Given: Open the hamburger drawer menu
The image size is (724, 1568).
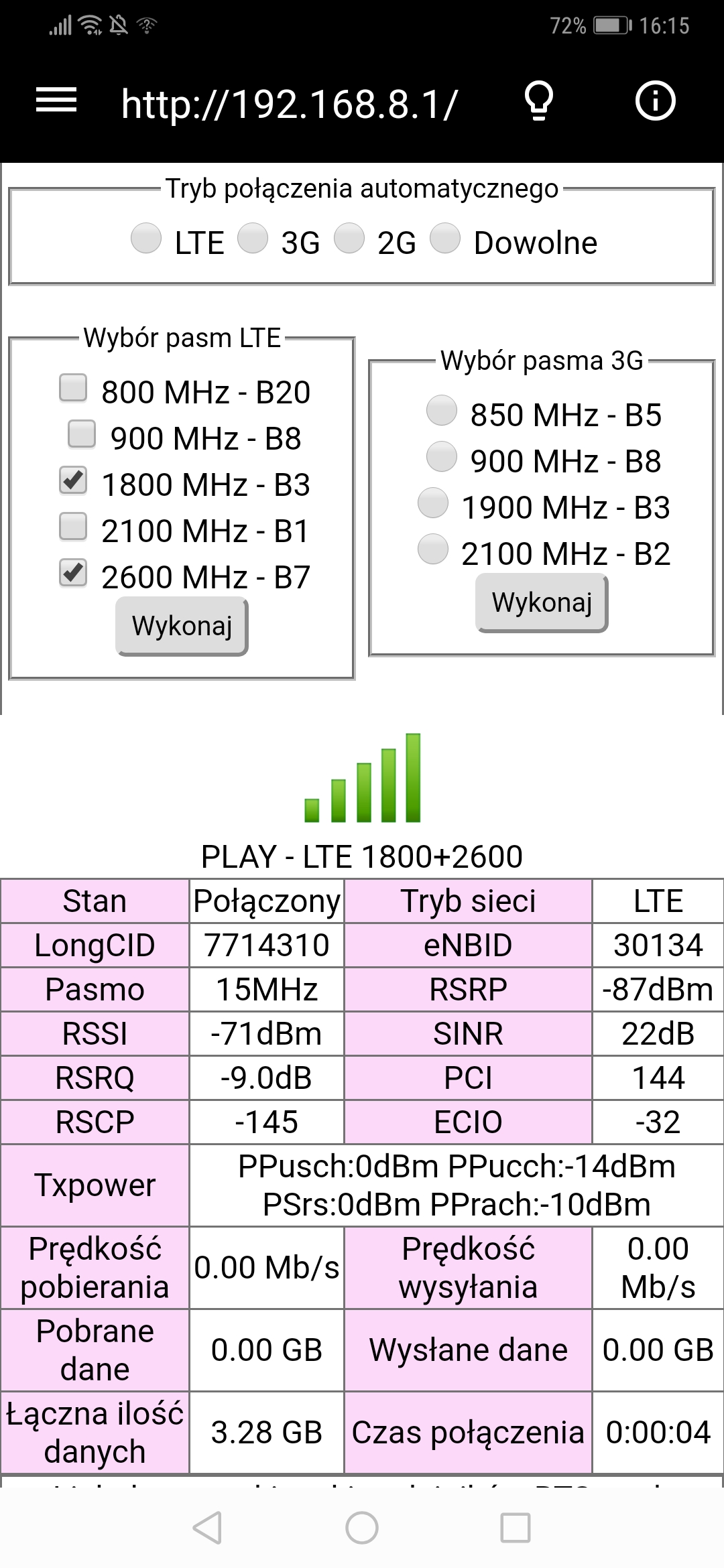Looking at the screenshot, I should [x=56, y=101].
